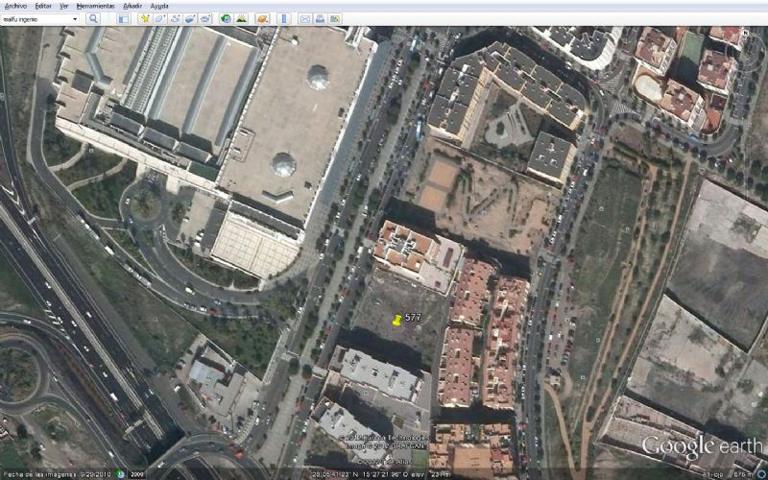
Task: Open the Ayuda menu
Action: pyautogui.click(x=159, y=6)
